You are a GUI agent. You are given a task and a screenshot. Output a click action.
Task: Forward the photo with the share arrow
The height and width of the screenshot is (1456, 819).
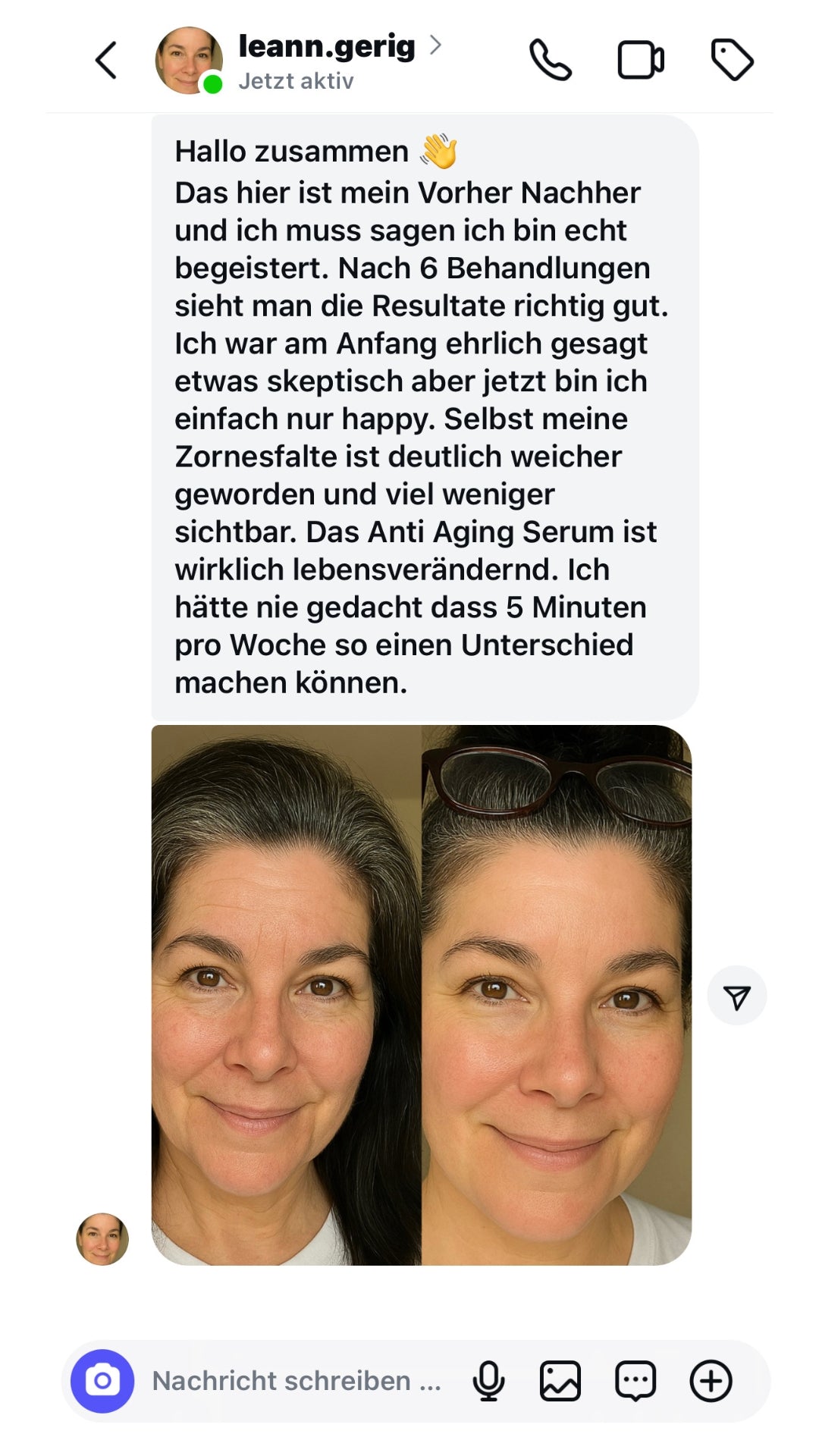(736, 996)
